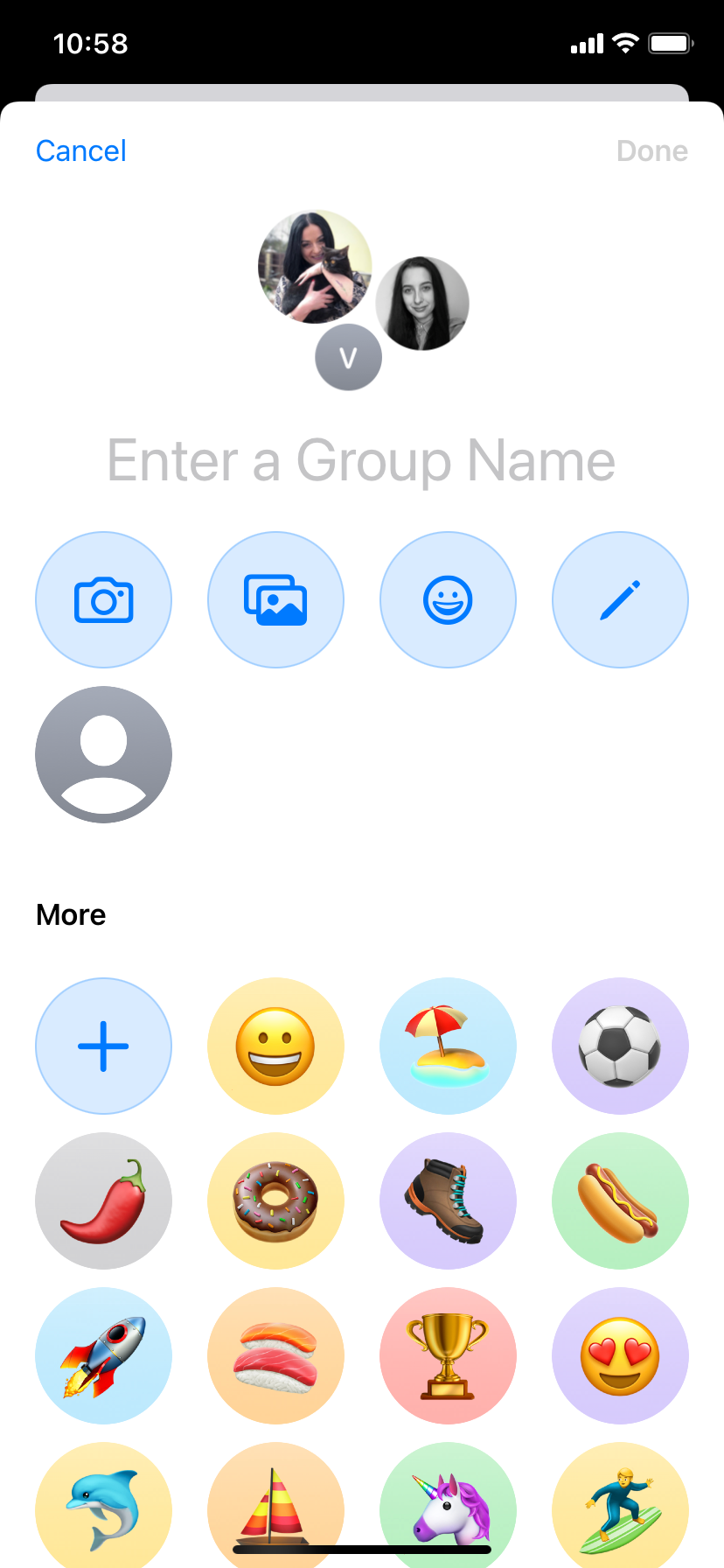Tap the Enter a Group Name field
This screenshot has width=724, height=1568.
tap(362, 461)
